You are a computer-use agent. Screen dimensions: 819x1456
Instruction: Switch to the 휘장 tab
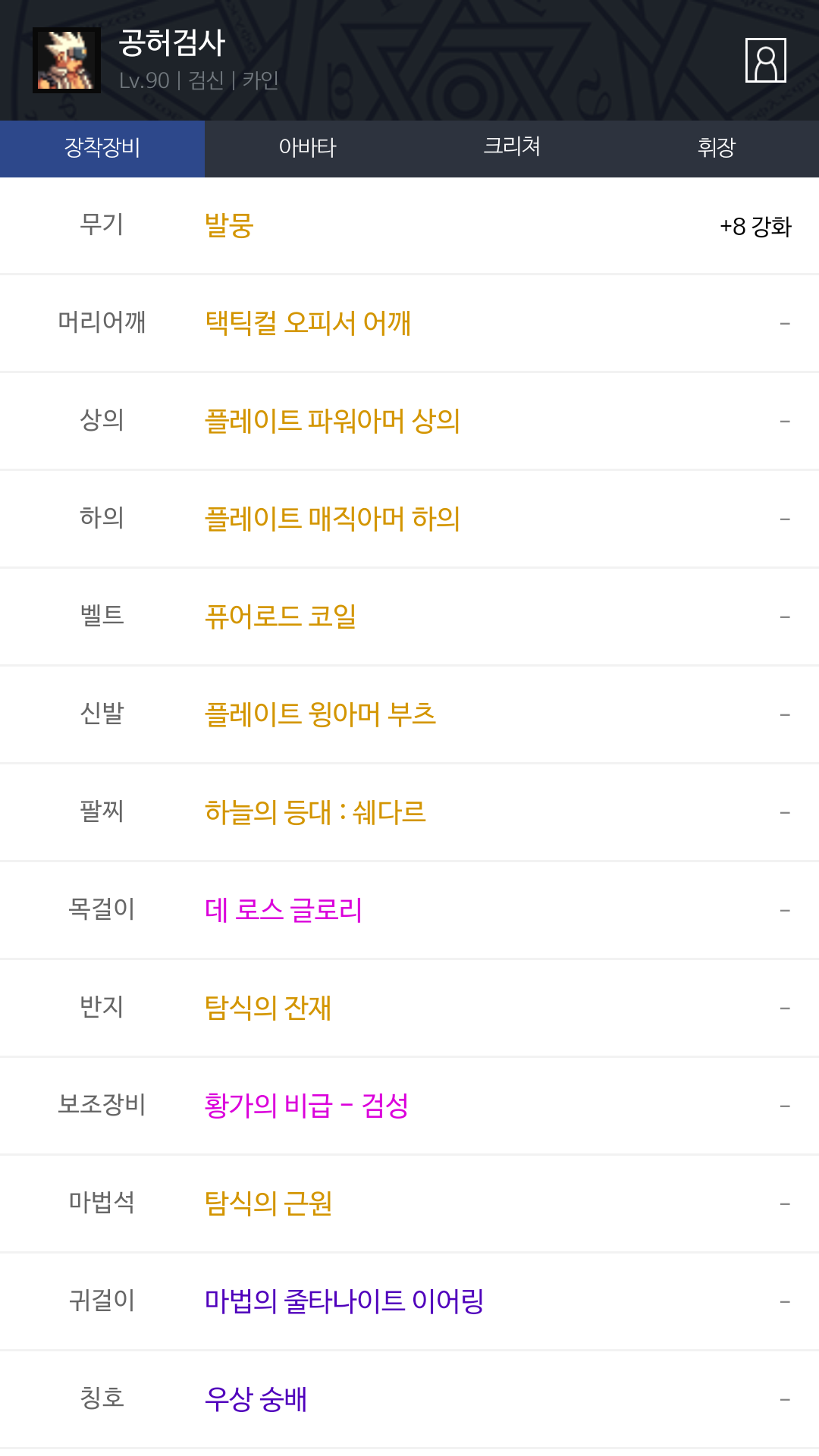716,148
